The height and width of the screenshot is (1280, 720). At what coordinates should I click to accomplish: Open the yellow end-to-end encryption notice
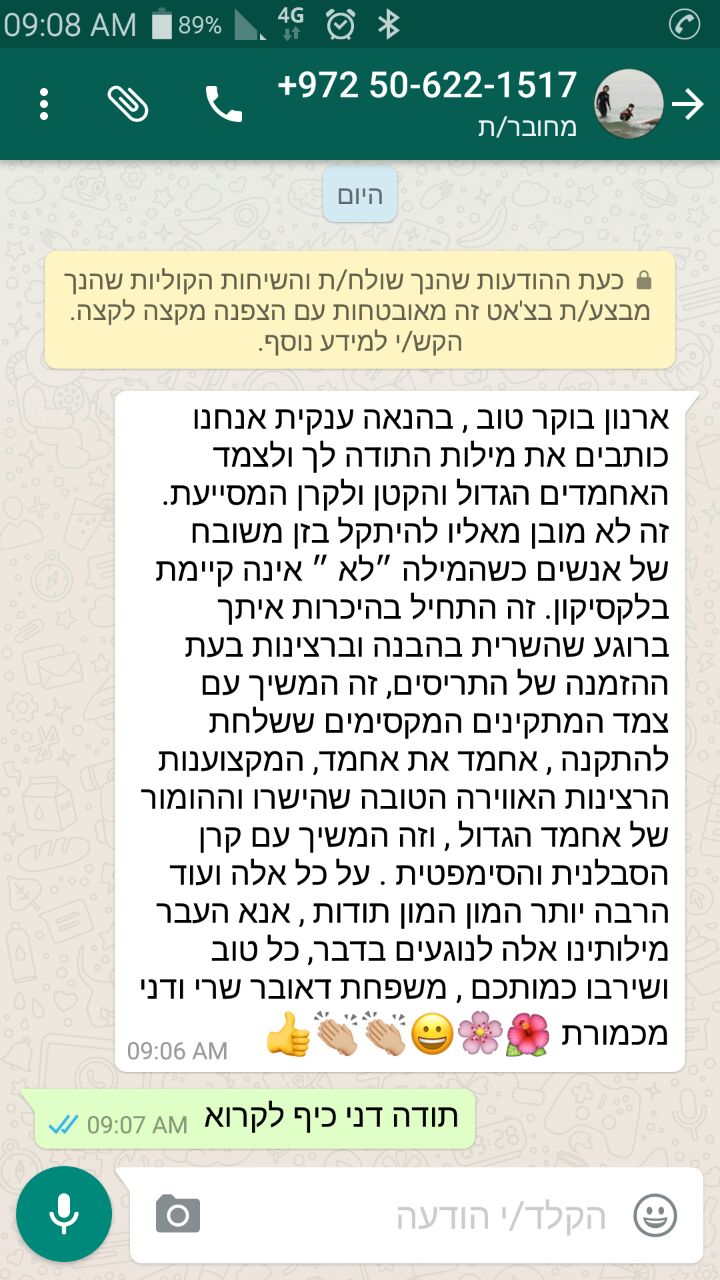(360, 310)
